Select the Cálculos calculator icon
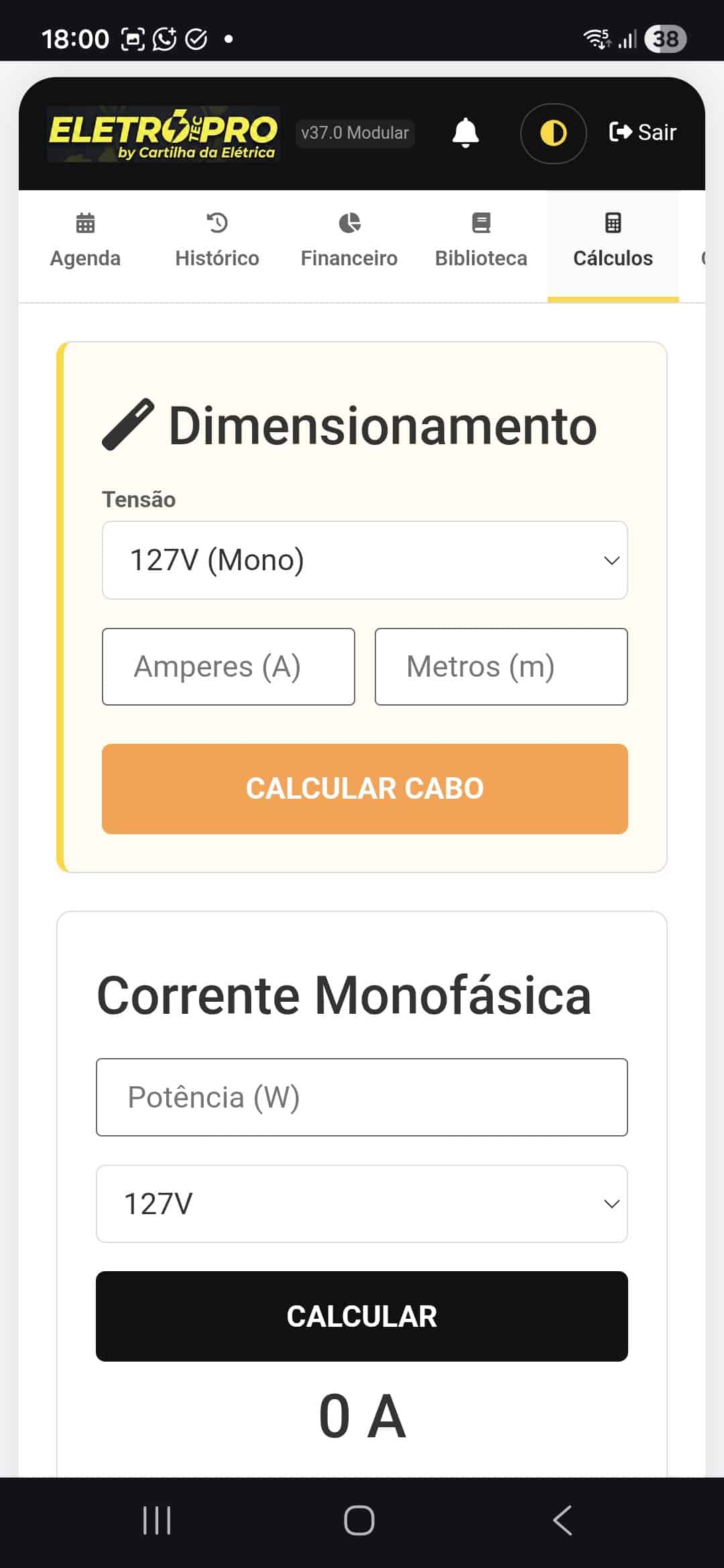724x1568 pixels. pyautogui.click(x=613, y=222)
